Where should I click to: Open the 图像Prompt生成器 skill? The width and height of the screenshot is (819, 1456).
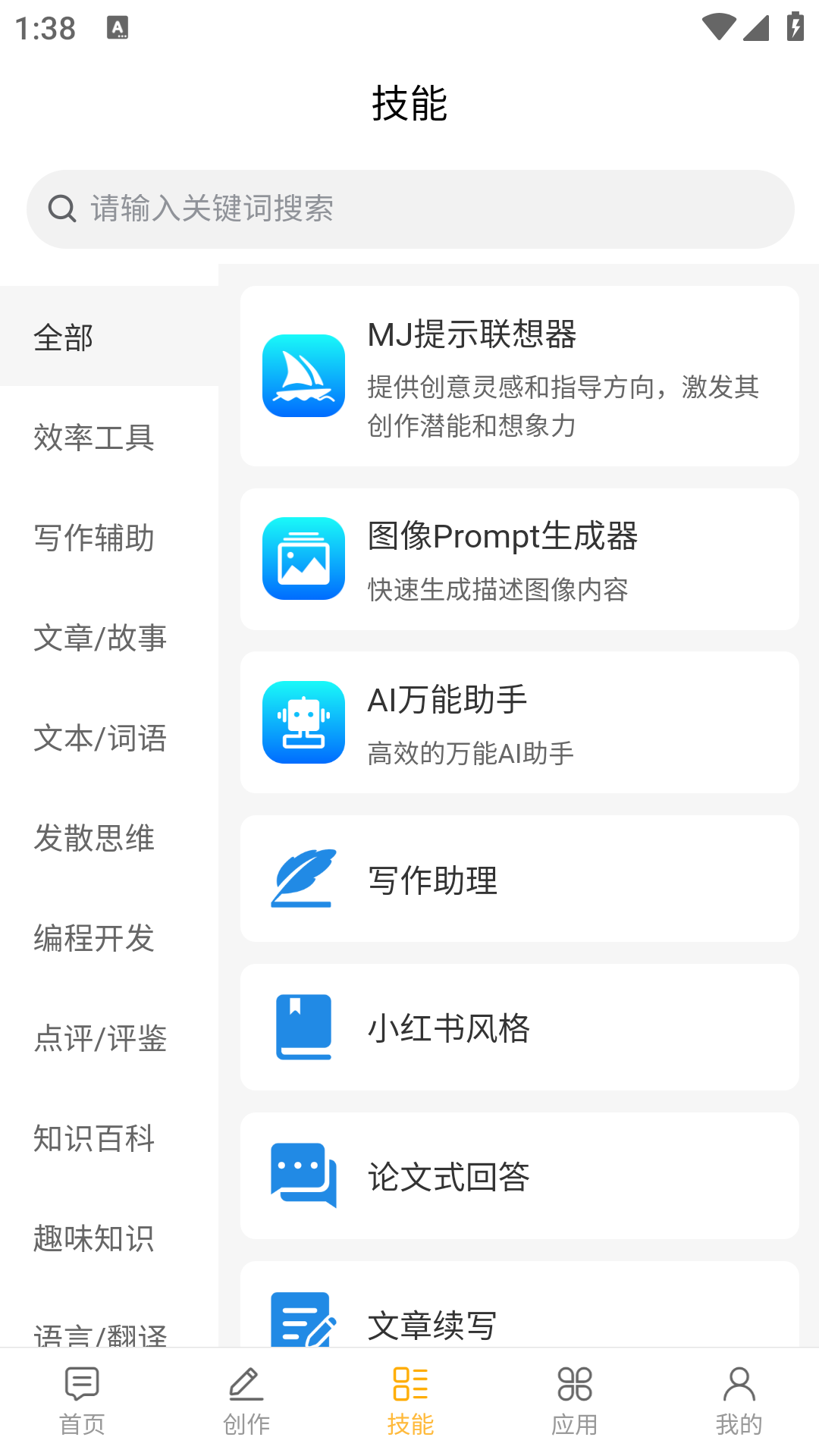click(x=519, y=559)
